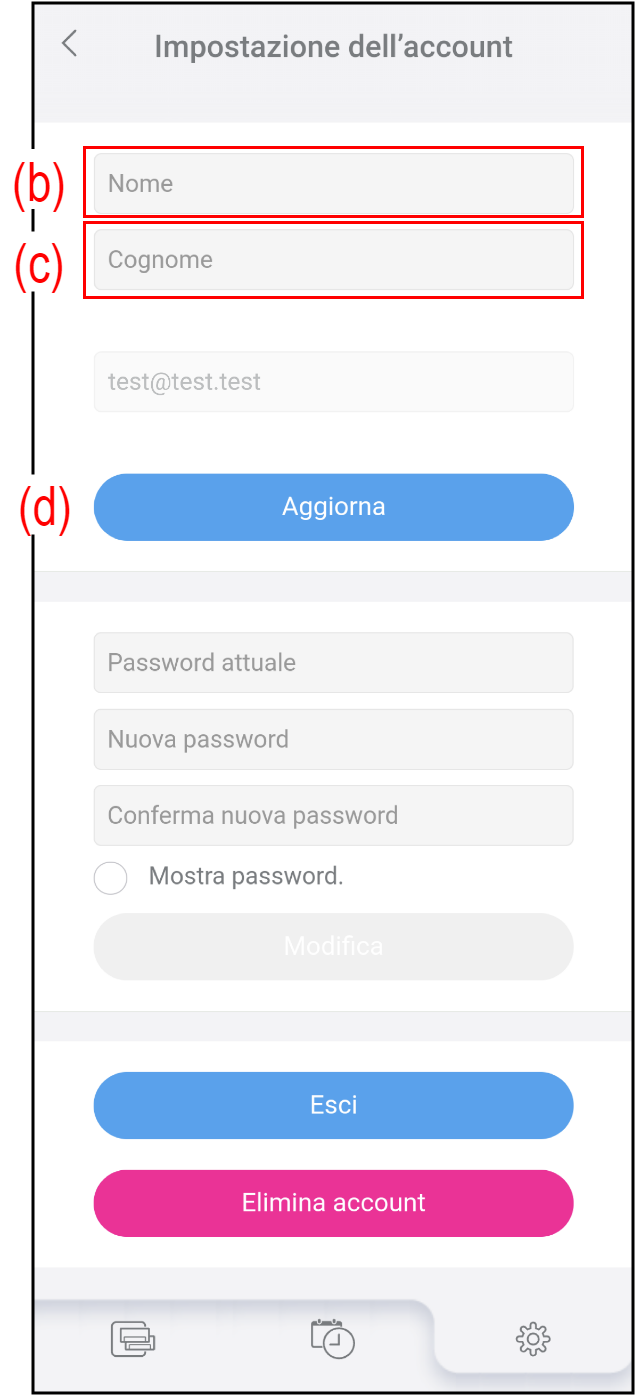
Task: Enable the Mostra password option
Action: pos(110,878)
